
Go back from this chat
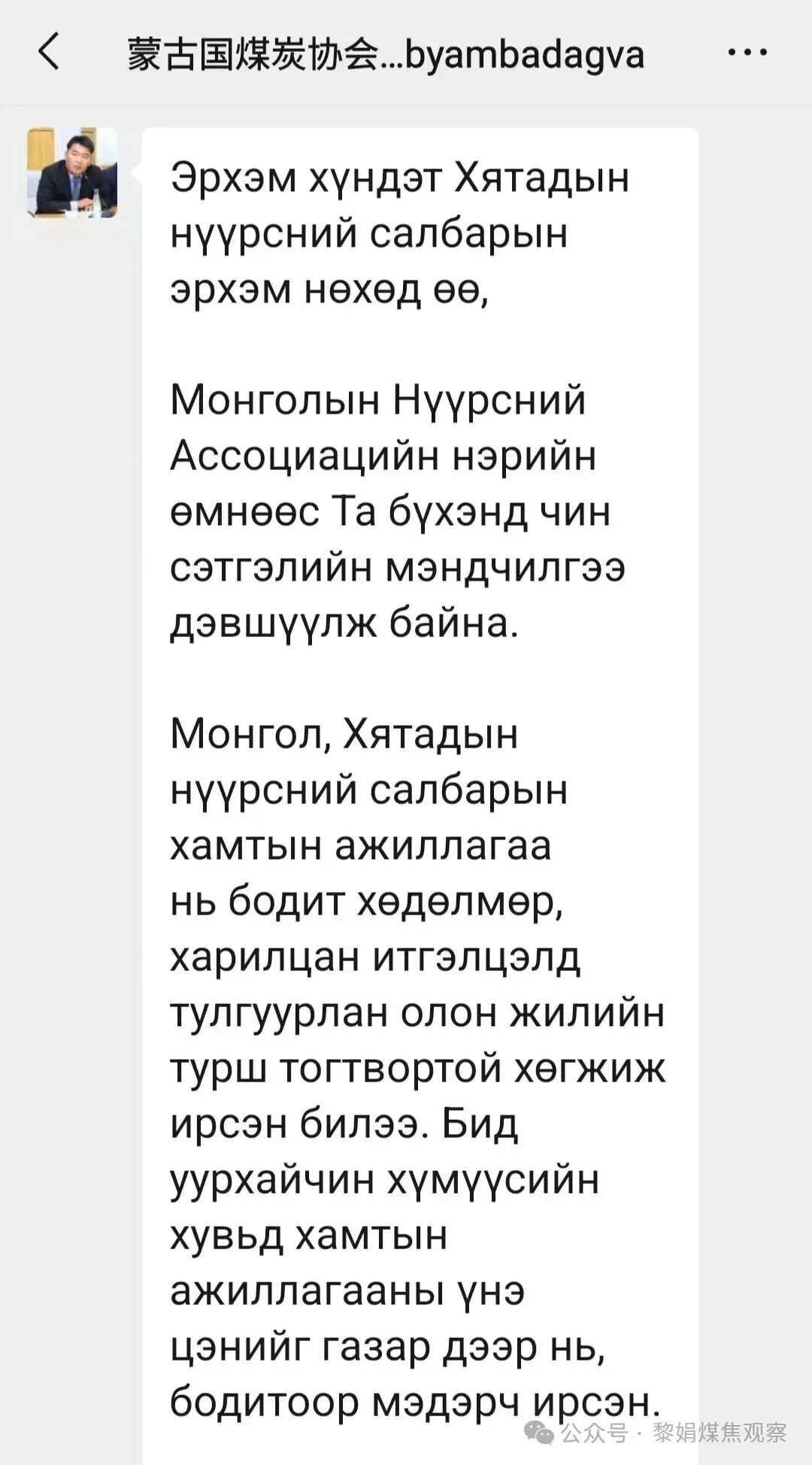49,53
